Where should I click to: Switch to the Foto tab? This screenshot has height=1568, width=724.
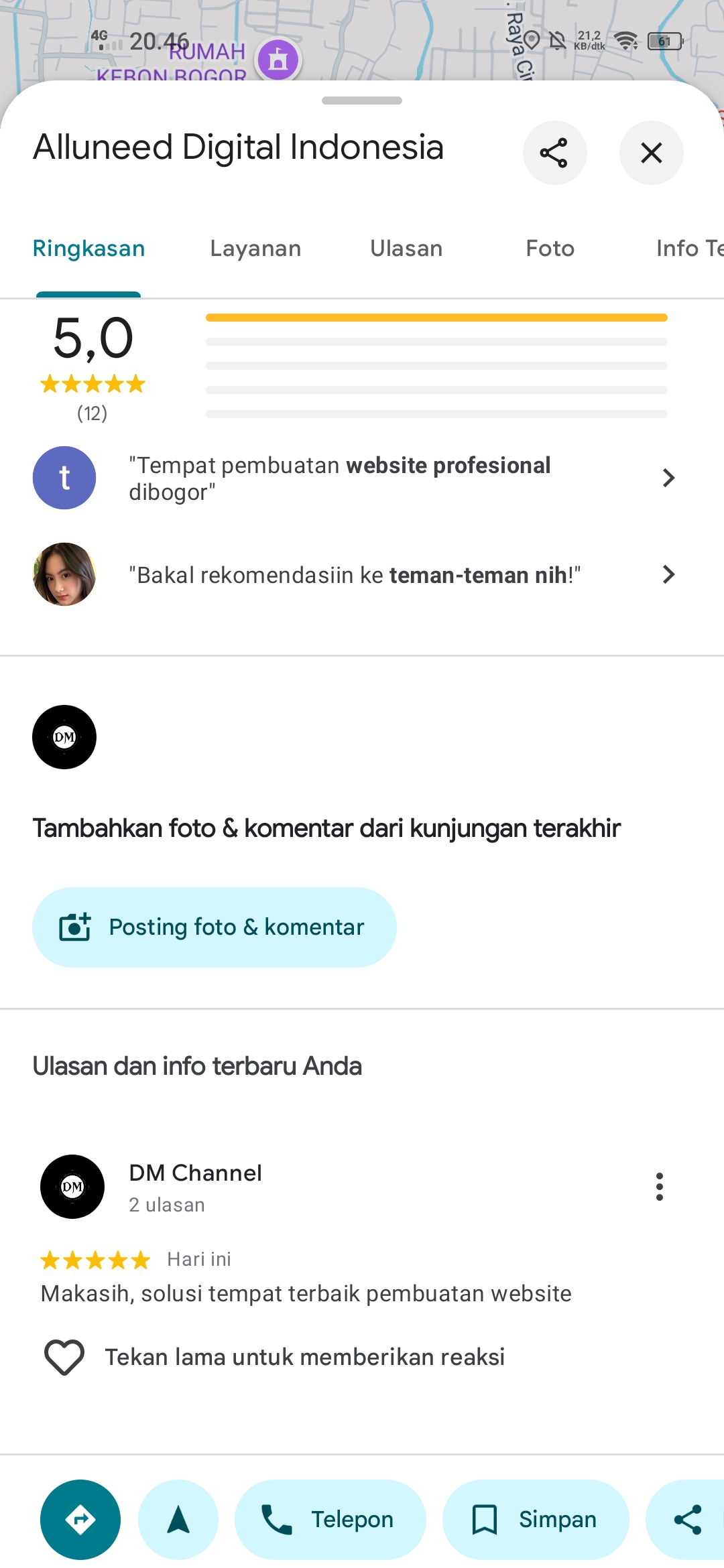tap(550, 249)
